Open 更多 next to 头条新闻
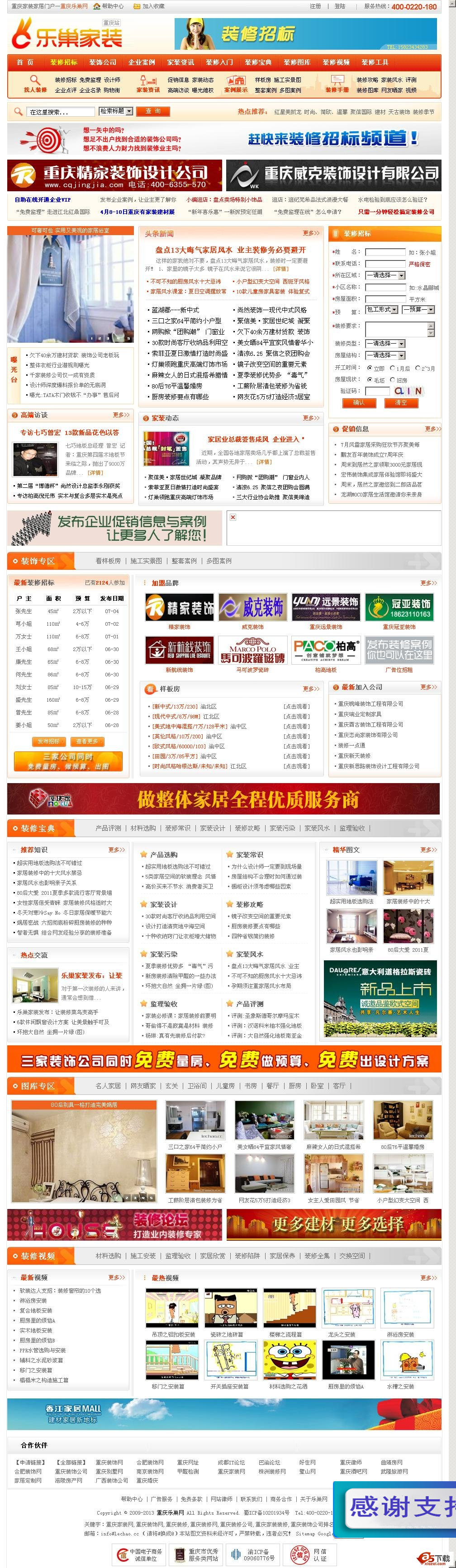456x1568 pixels. 310,233
